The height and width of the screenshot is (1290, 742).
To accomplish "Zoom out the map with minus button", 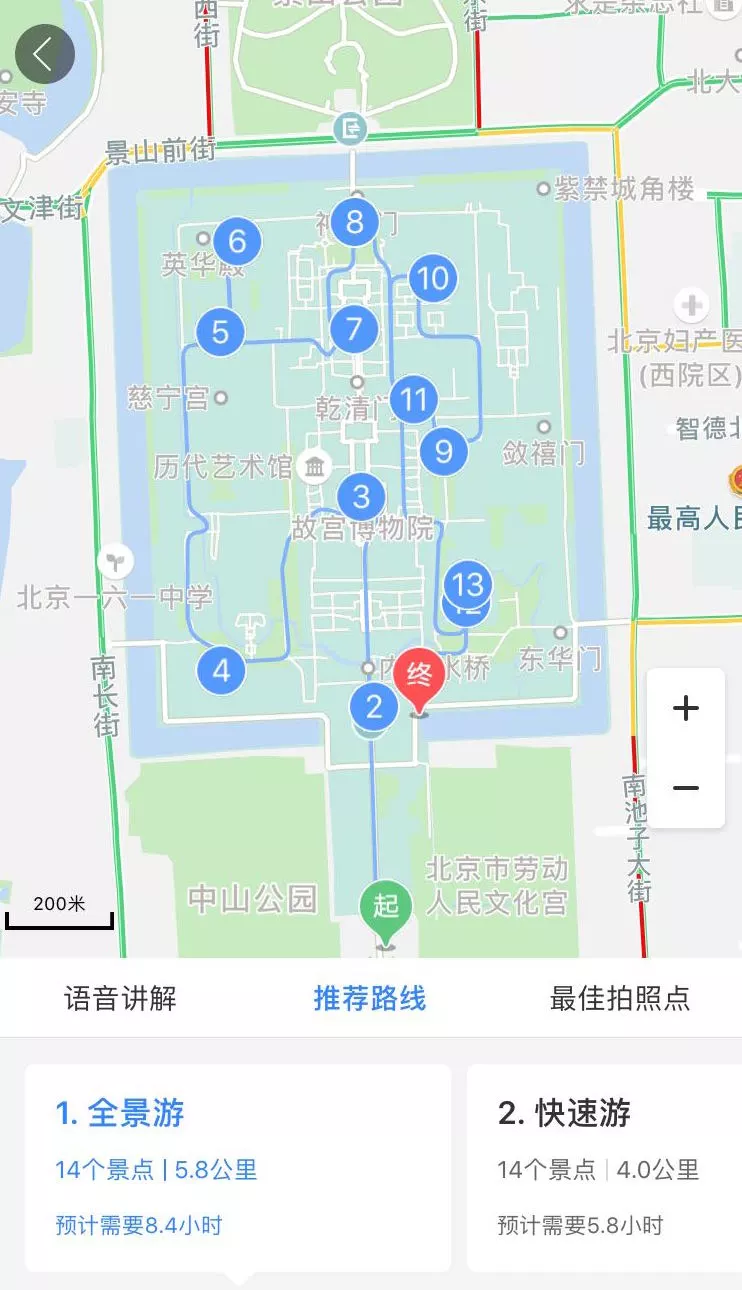I will point(686,788).
